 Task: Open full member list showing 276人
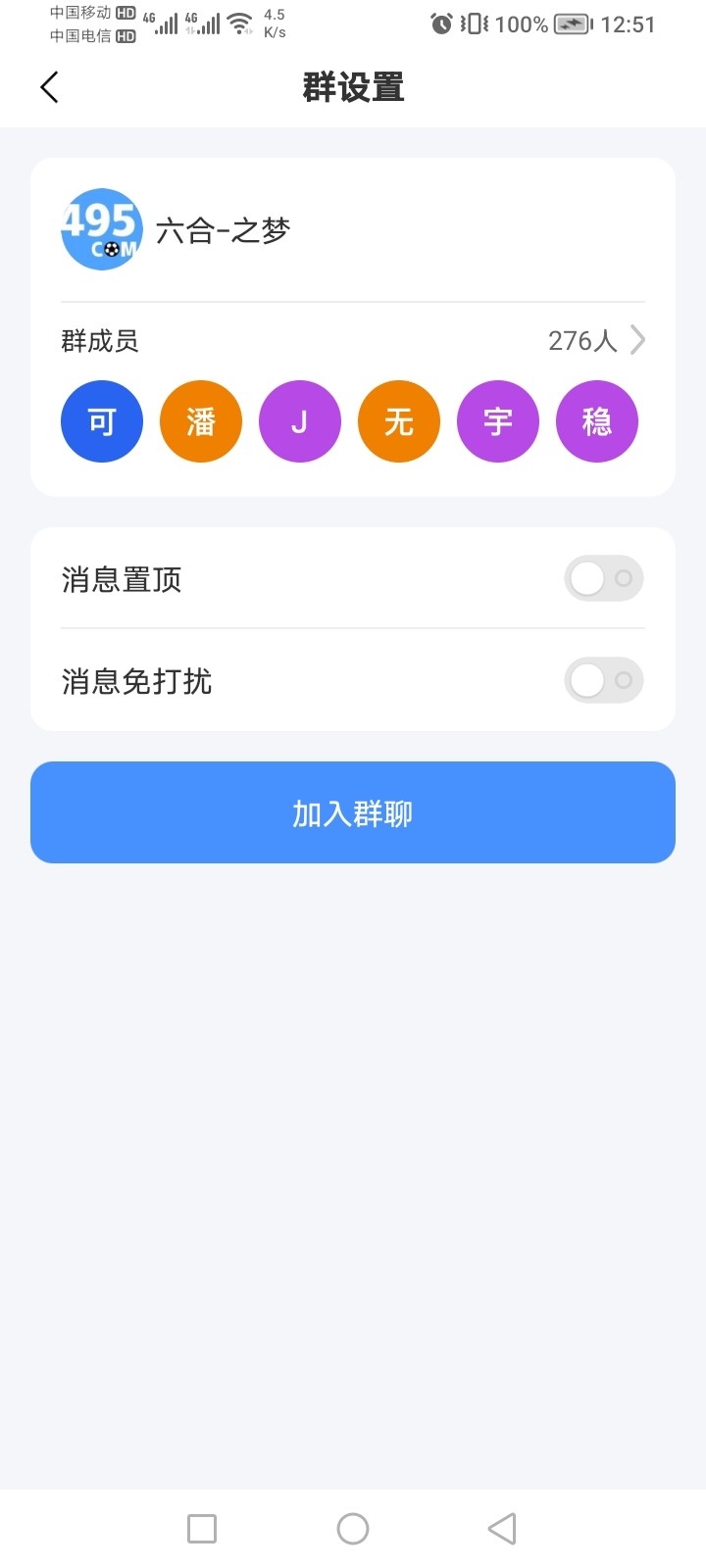tap(583, 340)
